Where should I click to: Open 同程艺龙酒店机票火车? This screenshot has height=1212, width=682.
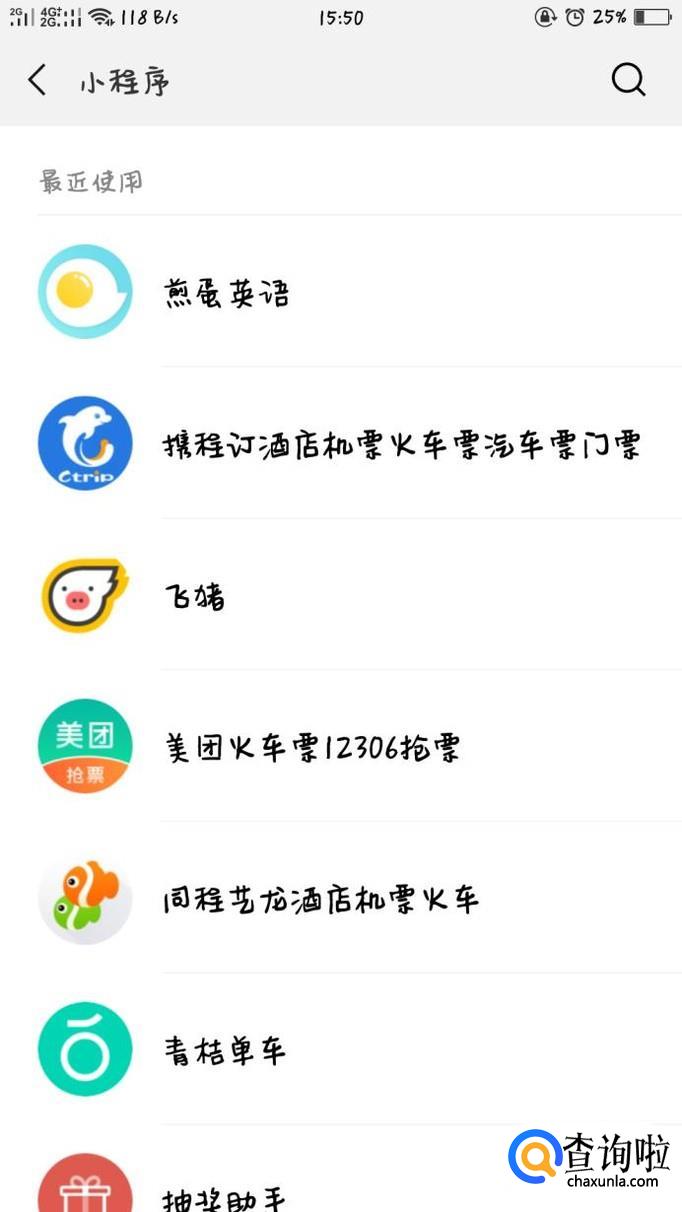click(x=320, y=899)
